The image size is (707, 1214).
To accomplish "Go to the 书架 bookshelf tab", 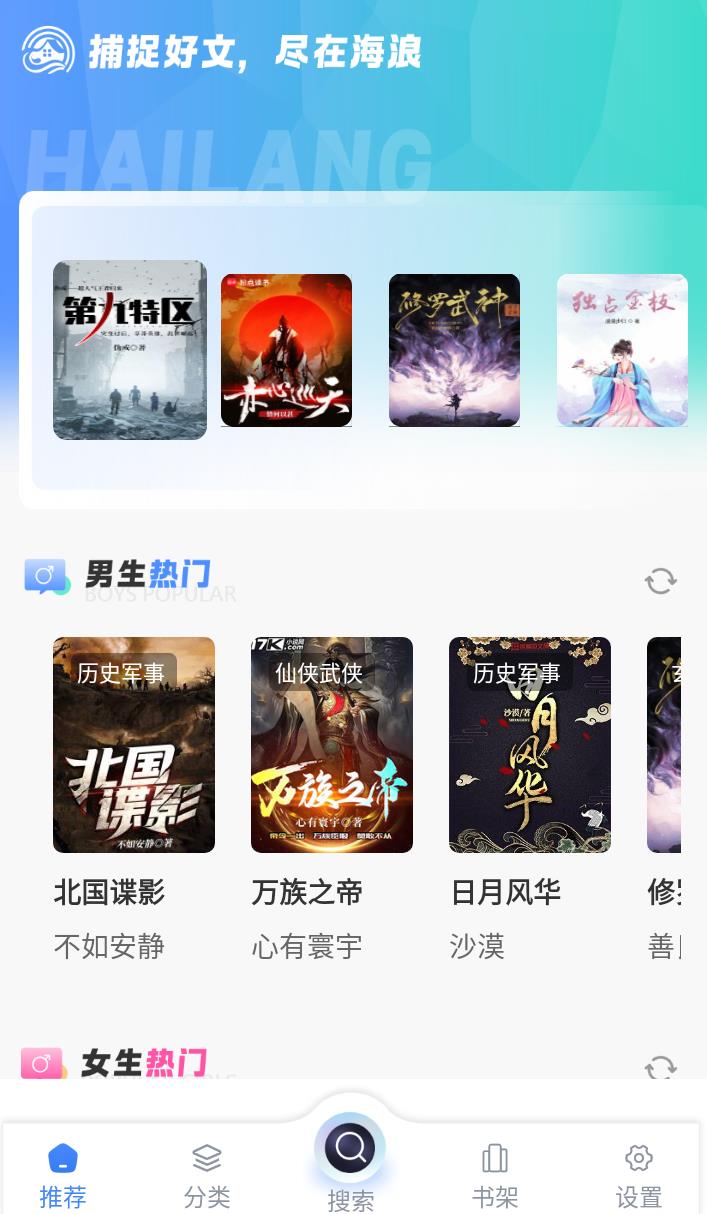I will coord(495,1175).
